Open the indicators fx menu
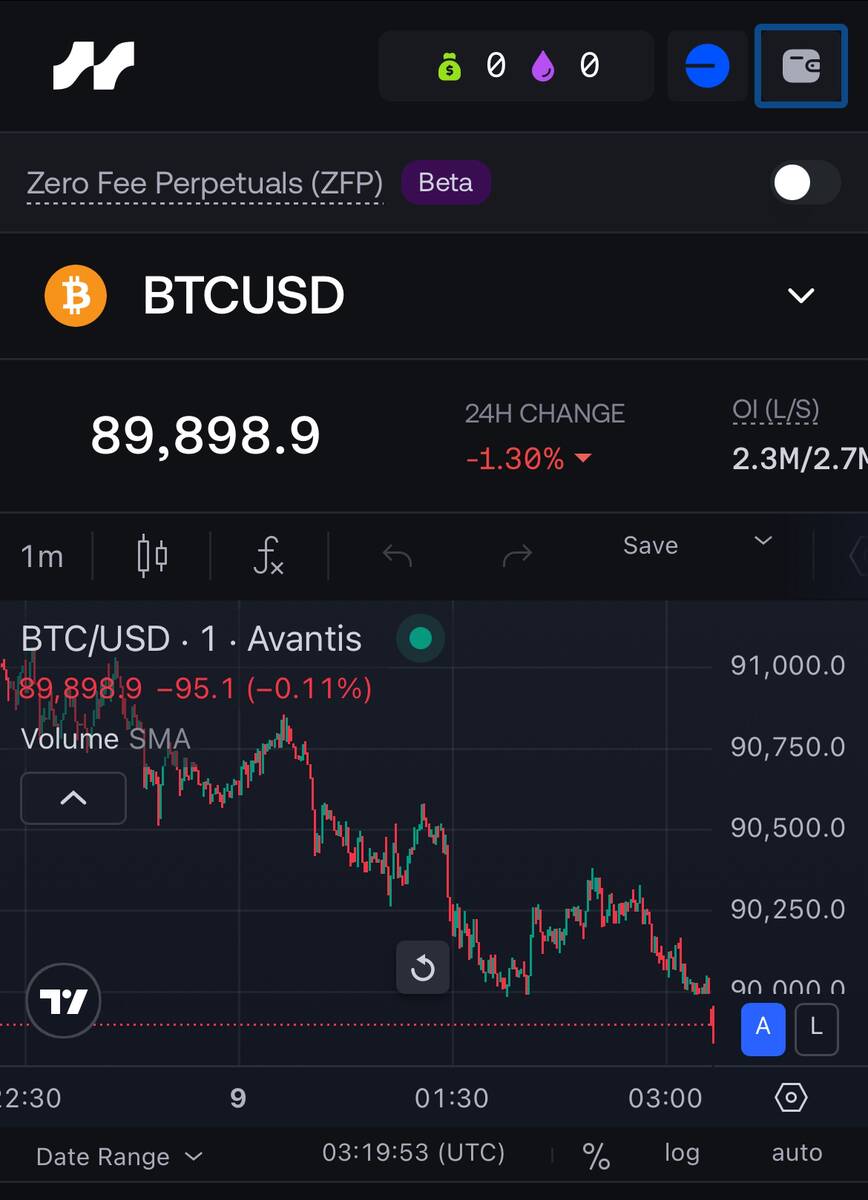Screen dimensions: 868x1200 pos(268,556)
